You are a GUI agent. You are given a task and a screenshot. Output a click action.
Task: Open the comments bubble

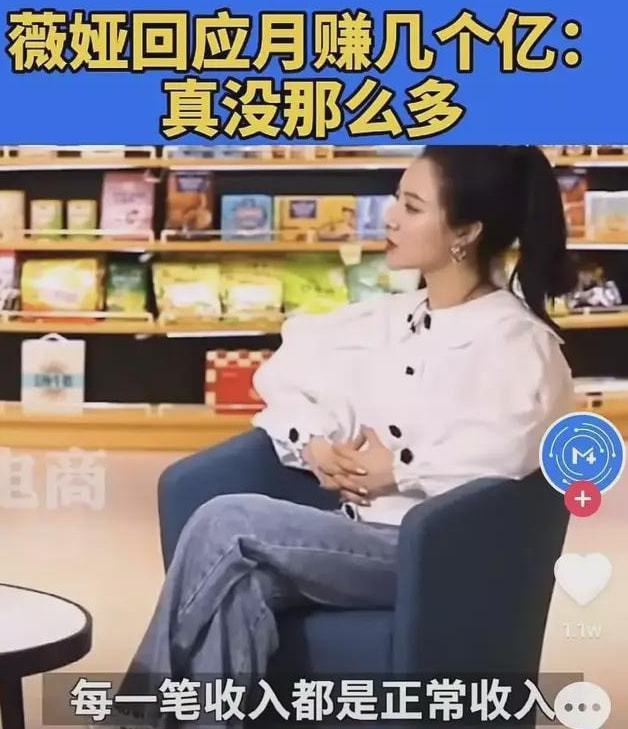click(584, 707)
